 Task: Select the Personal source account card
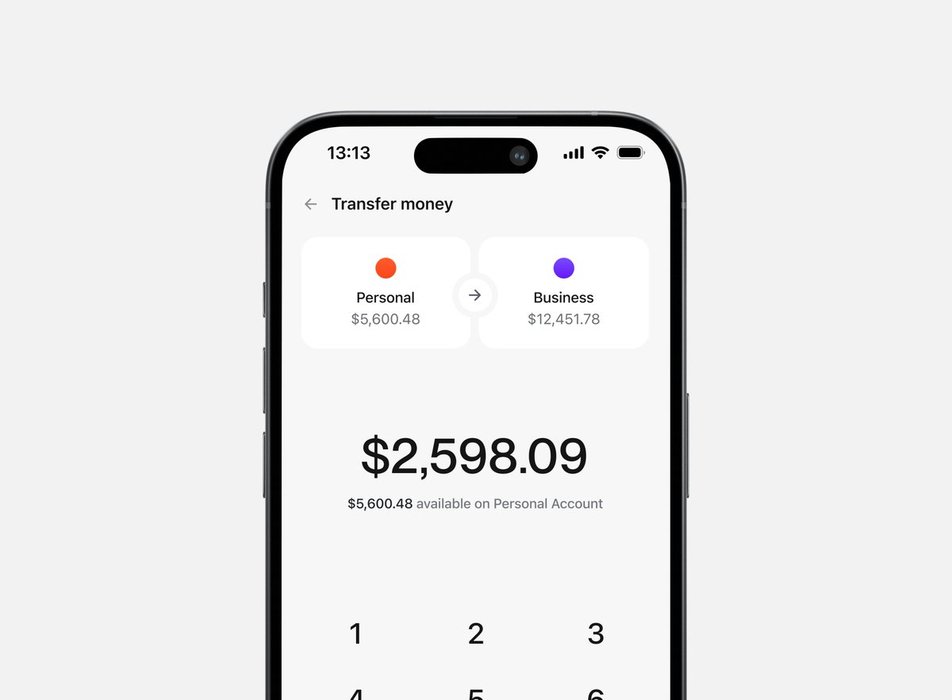click(385, 293)
